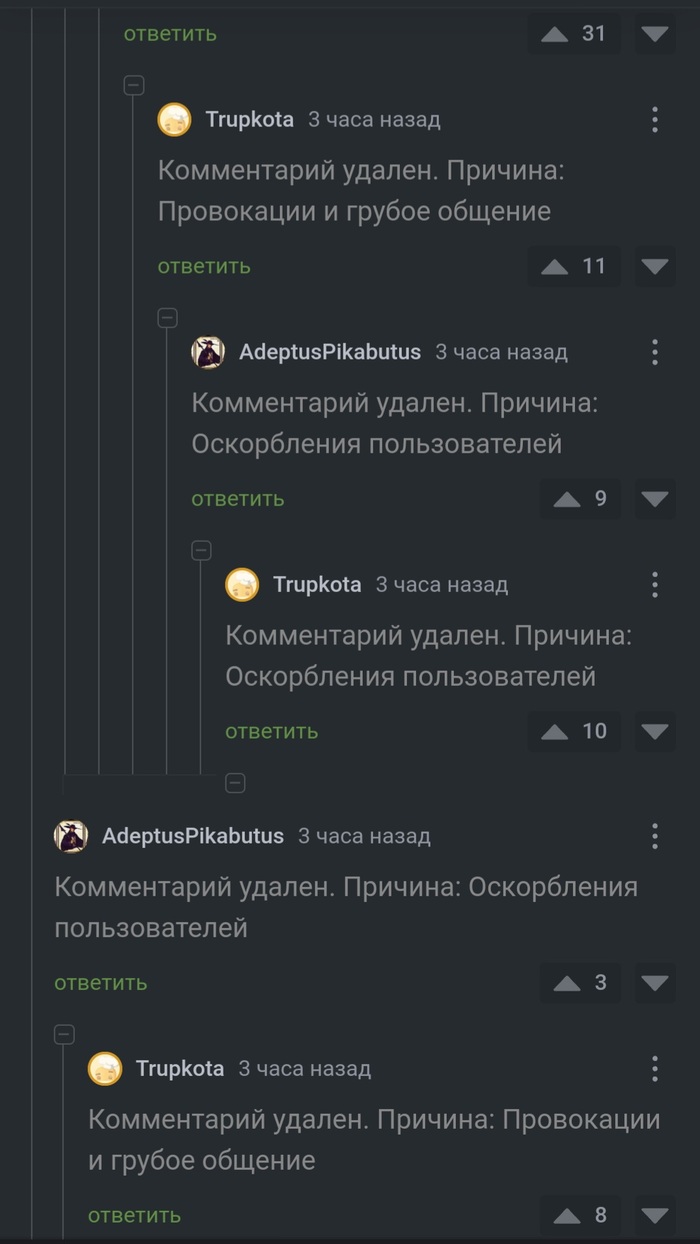
Task: Downvote AdeptusPikabutus comment rated 9
Action: coord(655,499)
